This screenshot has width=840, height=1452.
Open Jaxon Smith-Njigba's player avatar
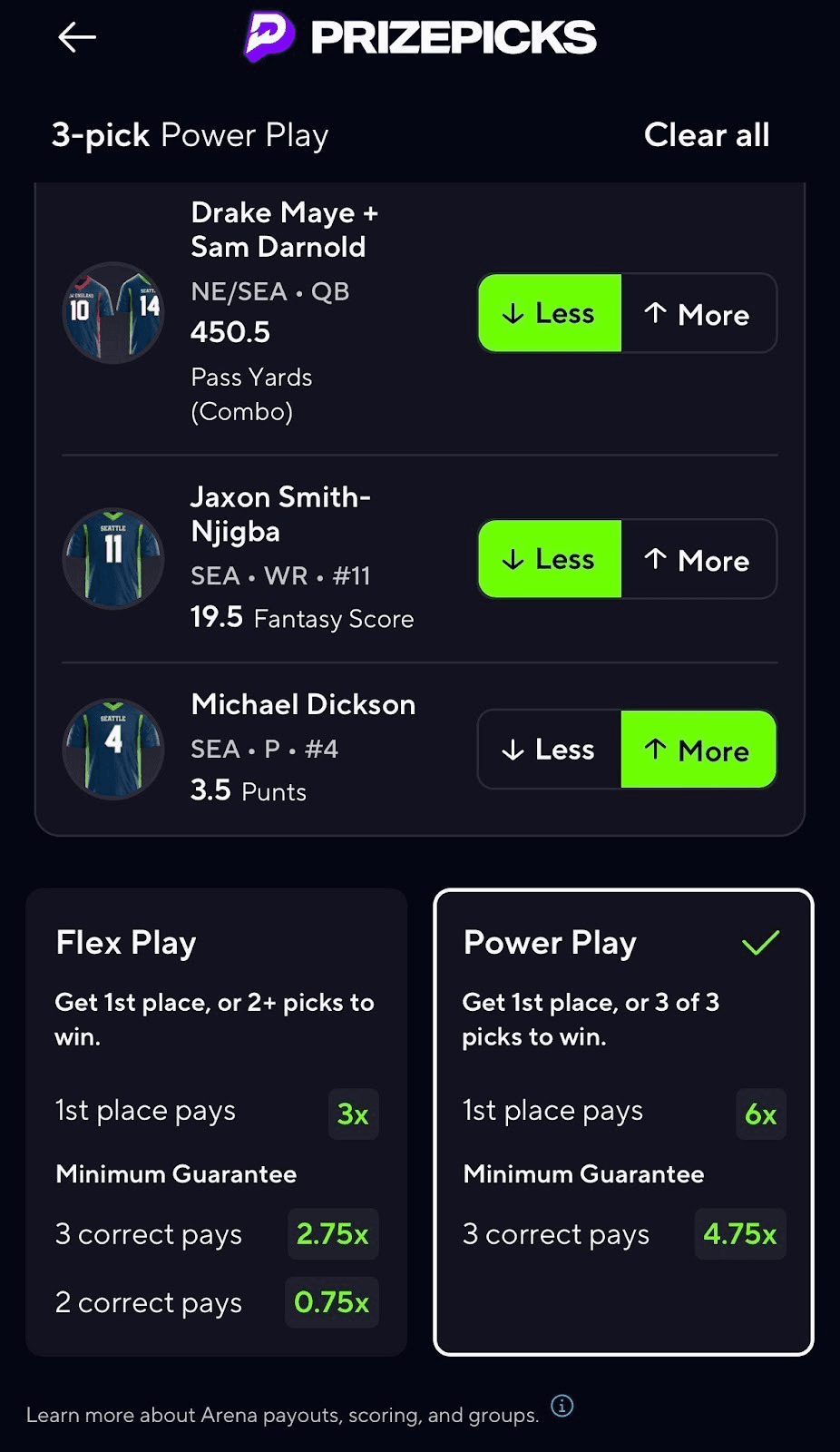point(113,558)
